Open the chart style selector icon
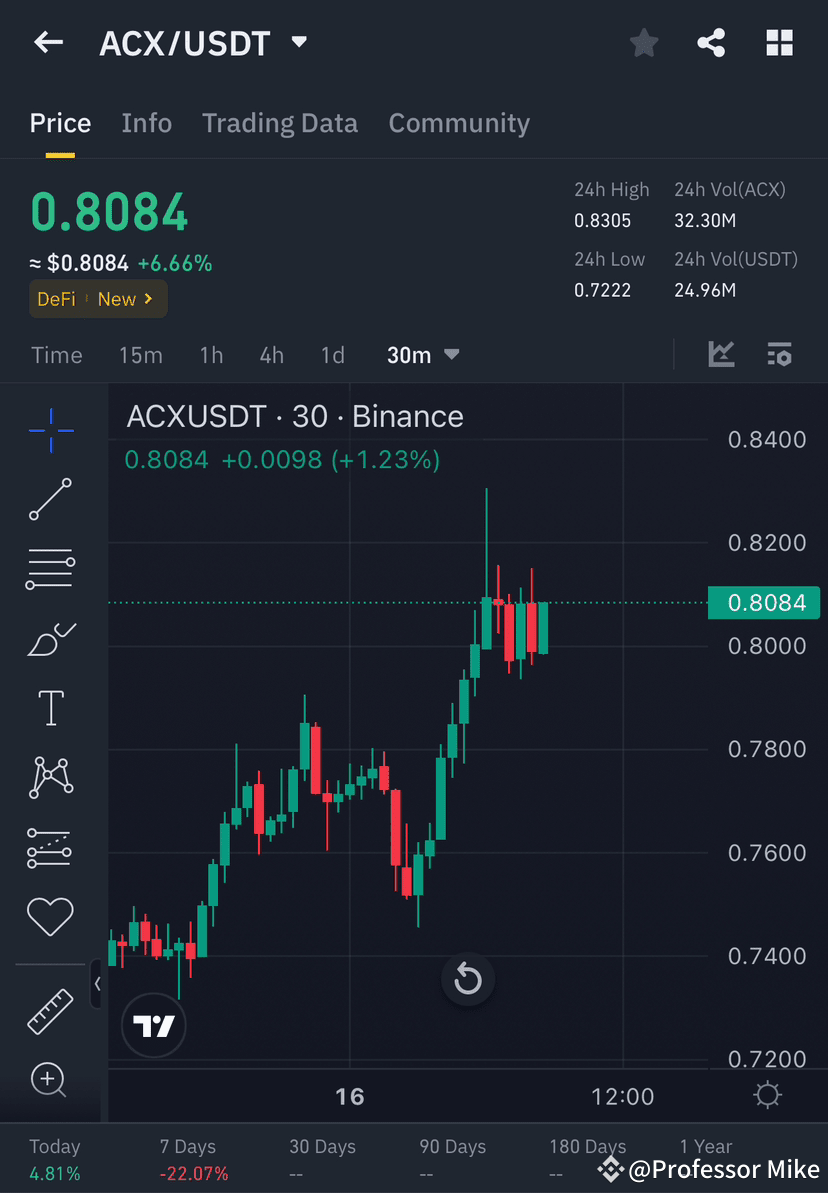Viewport: 828px width, 1193px height. click(x=721, y=354)
